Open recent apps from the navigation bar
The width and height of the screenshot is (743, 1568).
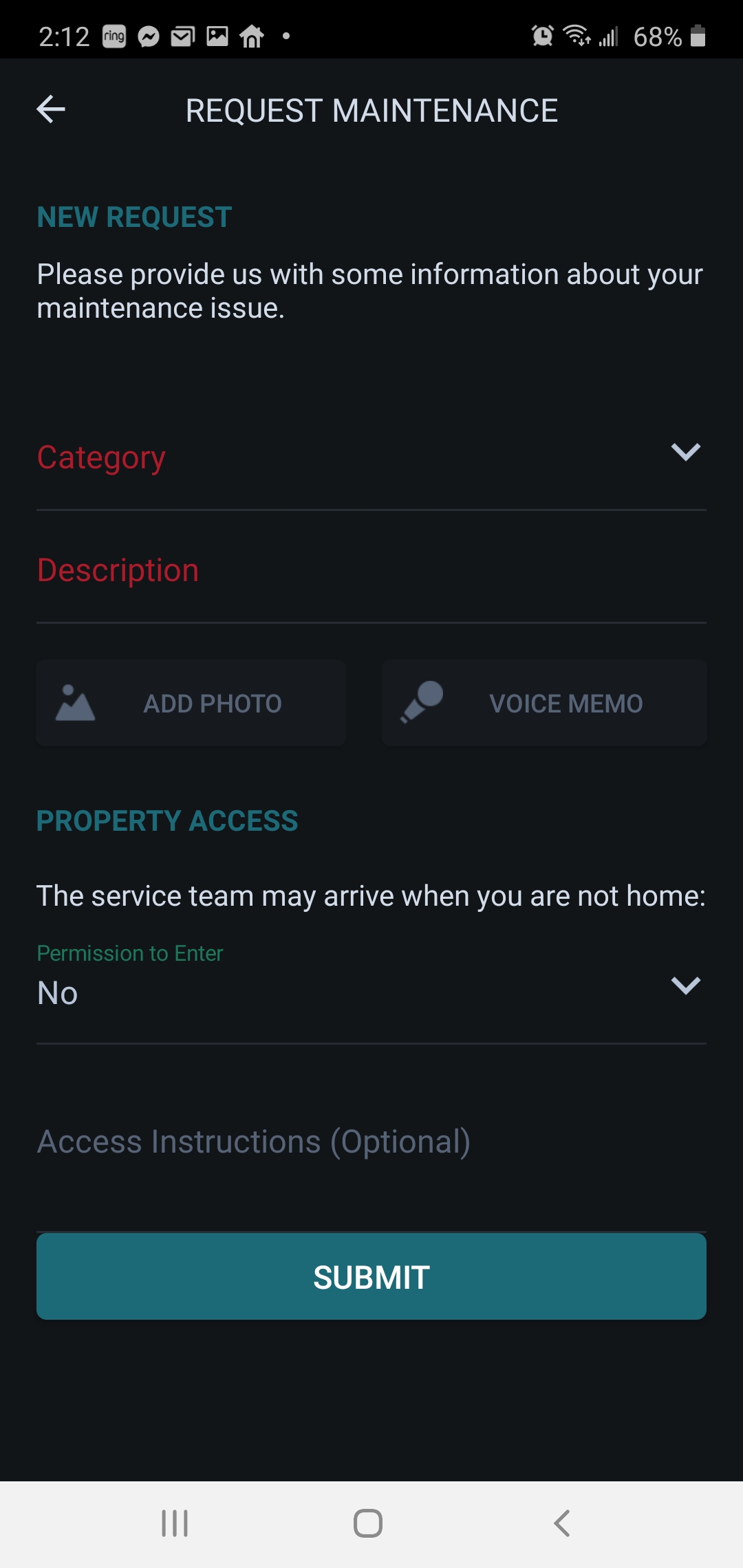[x=175, y=1523]
